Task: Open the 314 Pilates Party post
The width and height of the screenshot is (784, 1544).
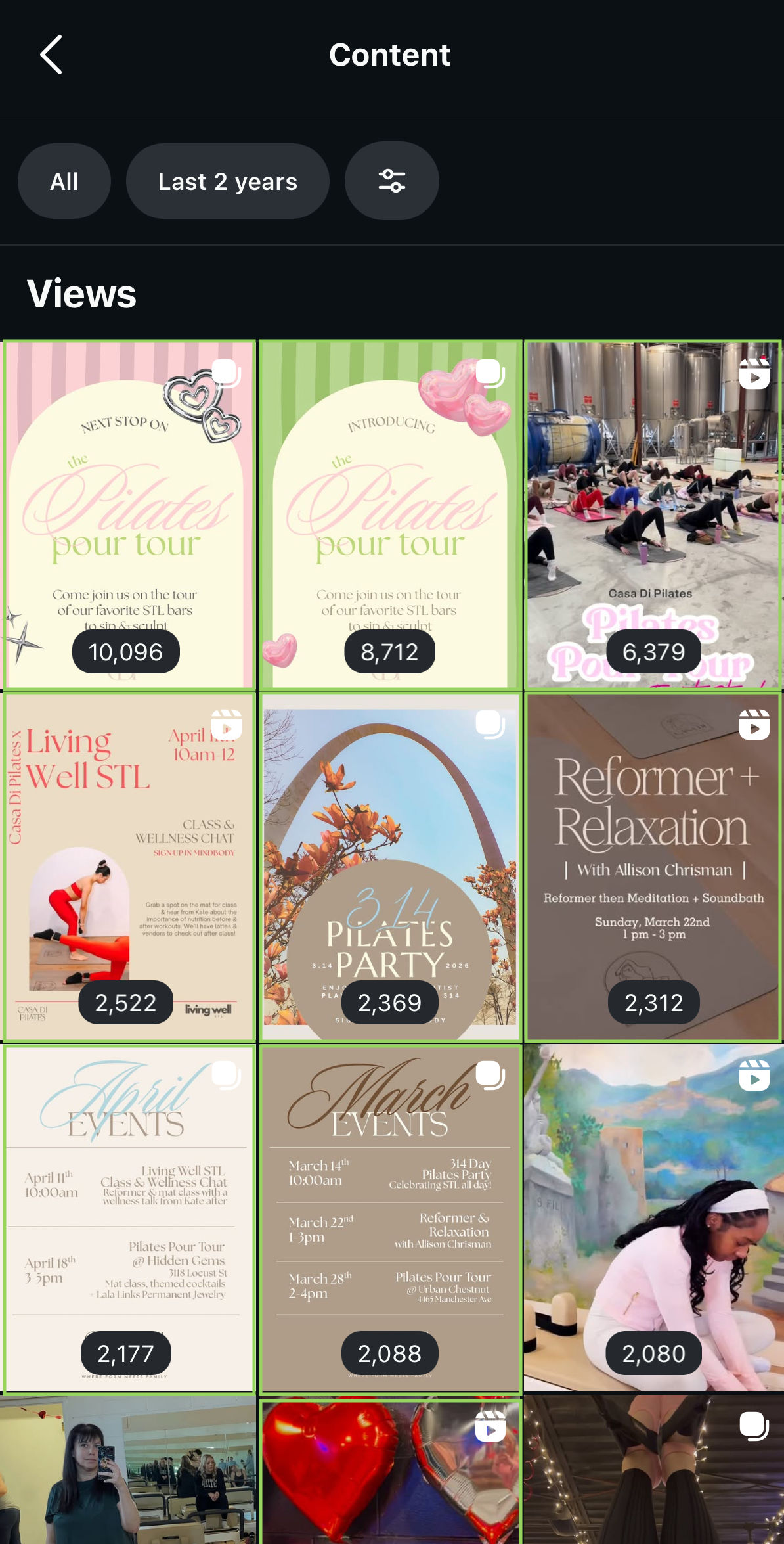Action: coord(391,867)
